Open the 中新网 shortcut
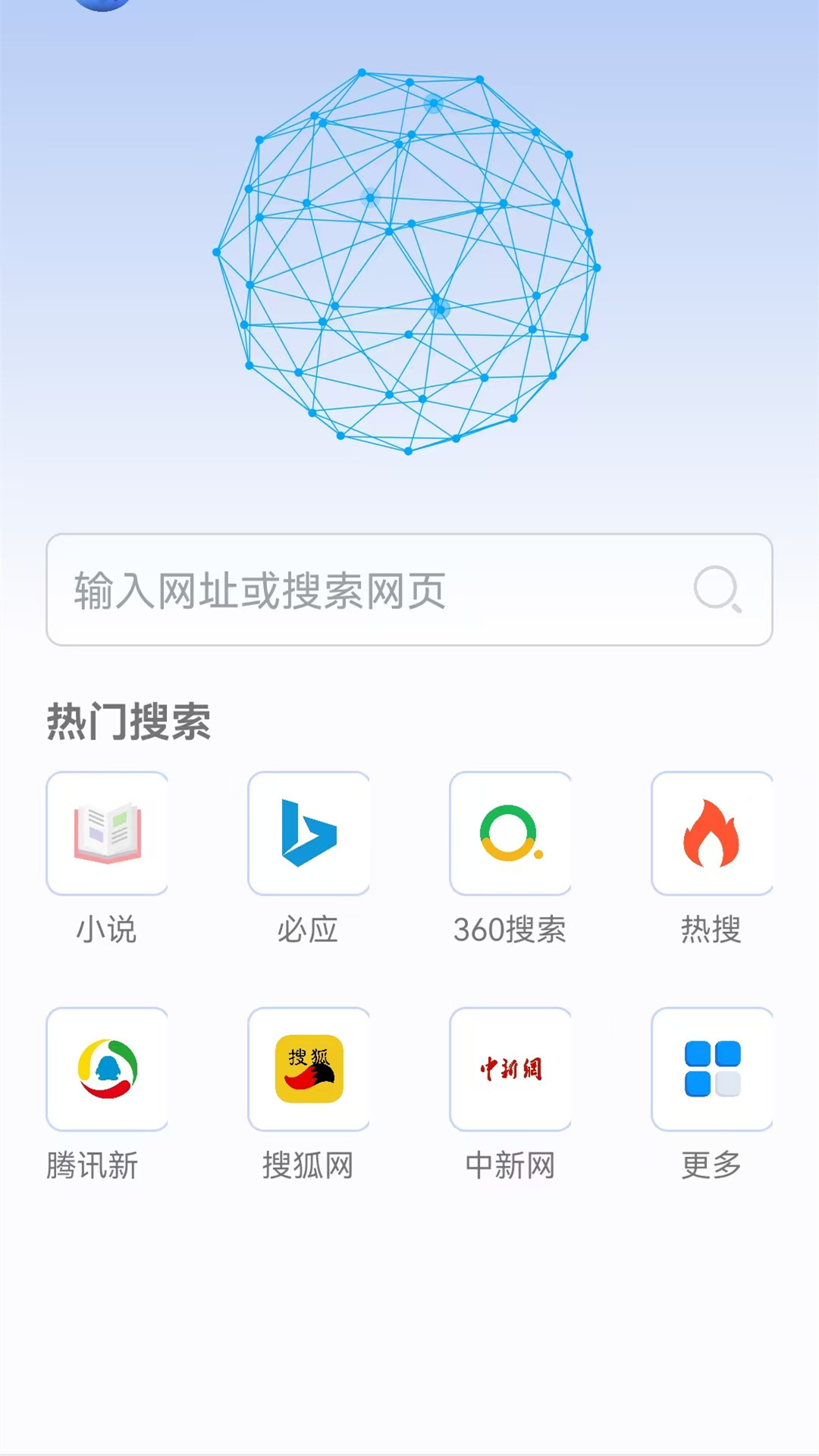The width and height of the screenshot is (819, 1456). click(x=510, y=1069)
